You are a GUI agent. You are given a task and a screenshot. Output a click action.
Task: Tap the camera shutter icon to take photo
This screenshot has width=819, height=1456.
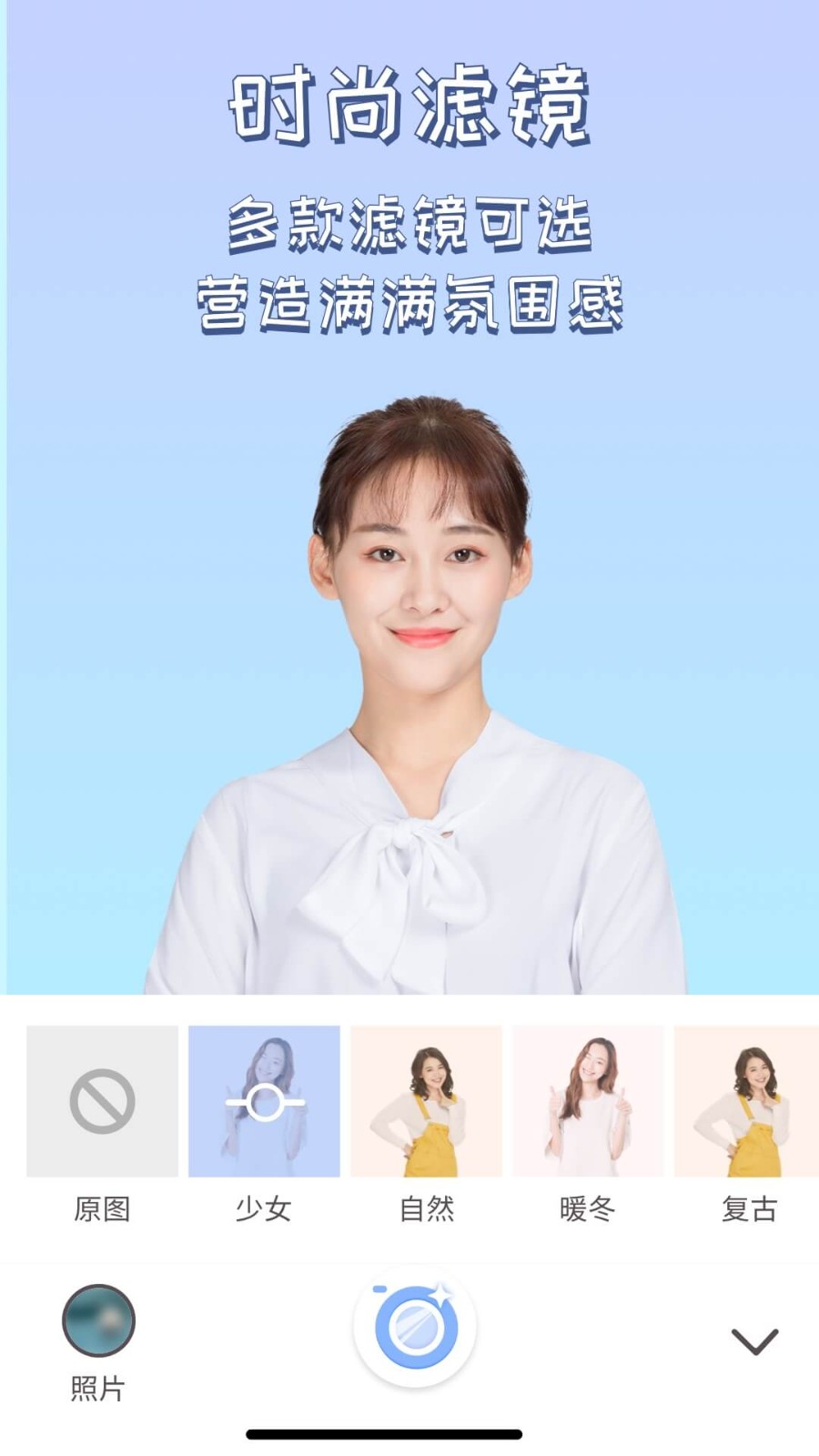point(416,1329)
